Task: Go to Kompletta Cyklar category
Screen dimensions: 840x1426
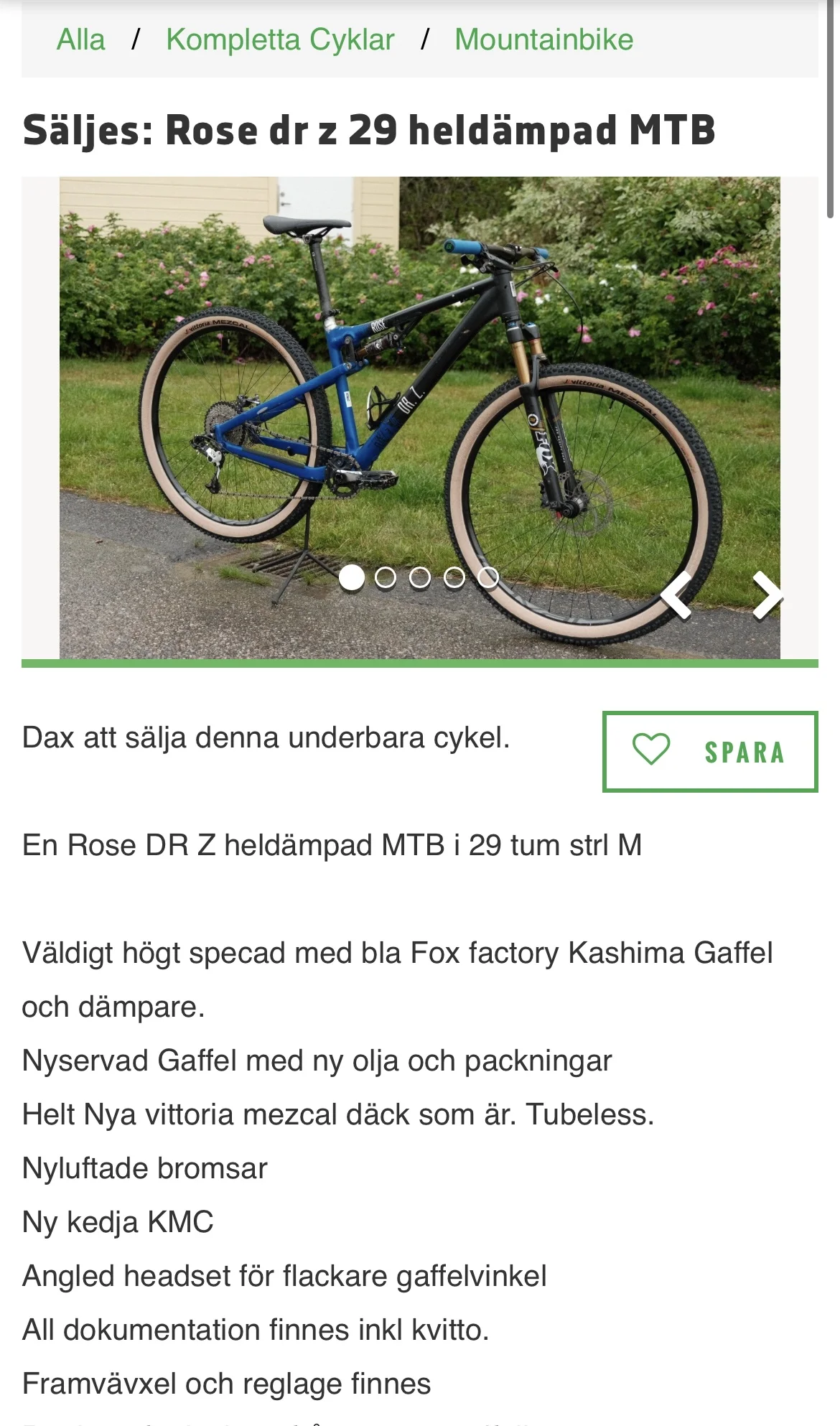Action: click(x=280, y=39)
